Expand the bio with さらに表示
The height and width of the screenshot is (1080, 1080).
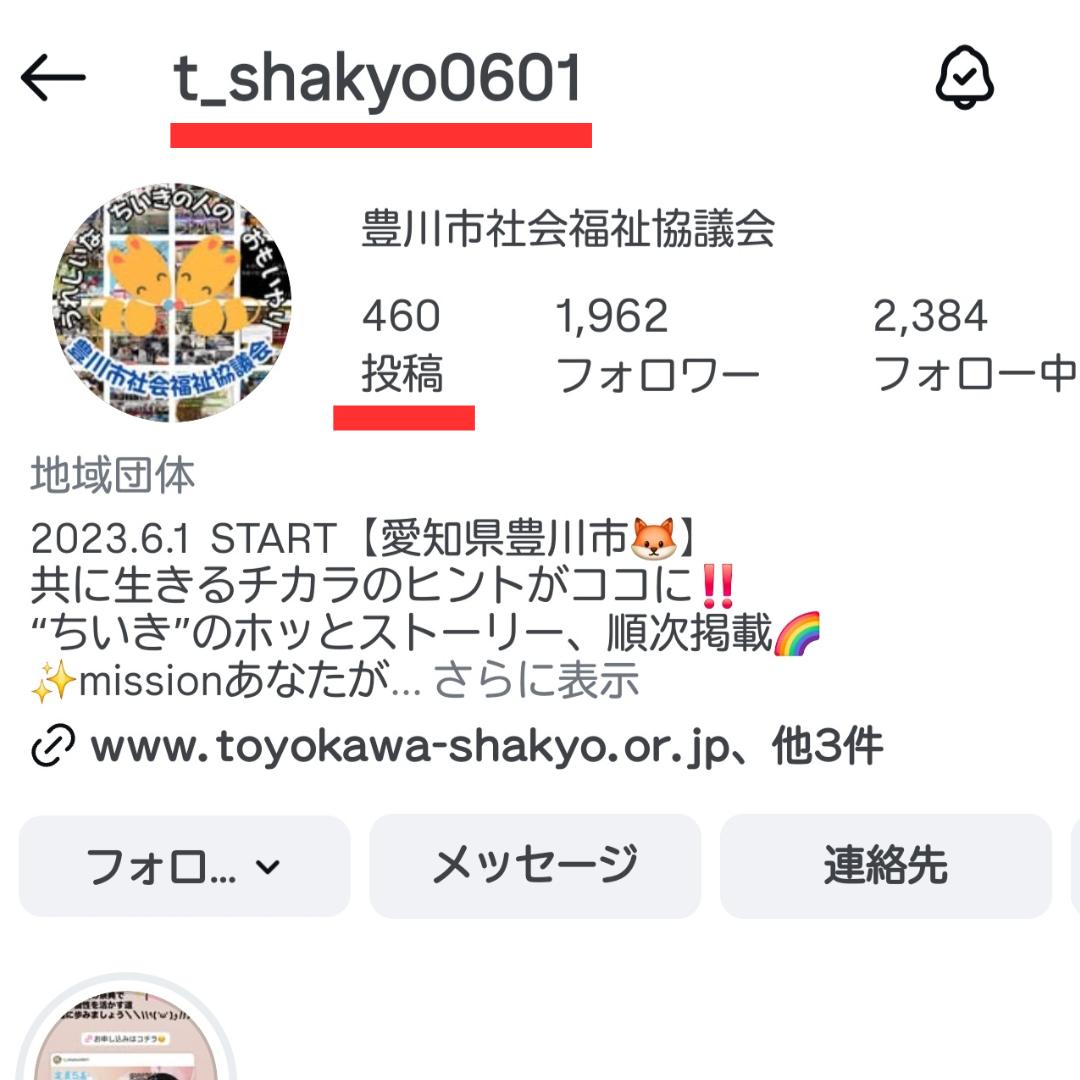point(537,682)
